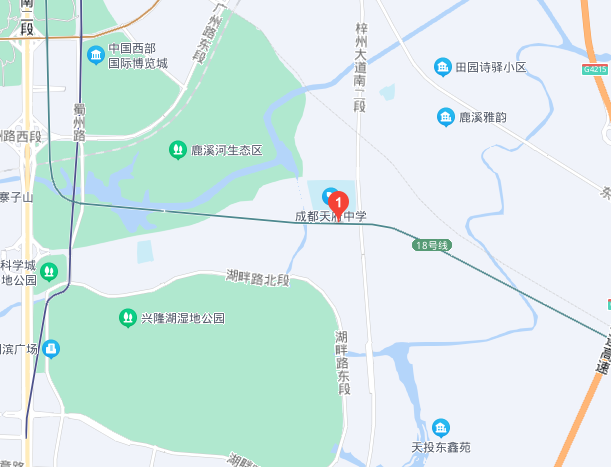Image resolution: width=611 pixels, height=467 pixels.
Task: Select the 兴隆湖湿地公园 park point
Action: click(x=127, y=318)
